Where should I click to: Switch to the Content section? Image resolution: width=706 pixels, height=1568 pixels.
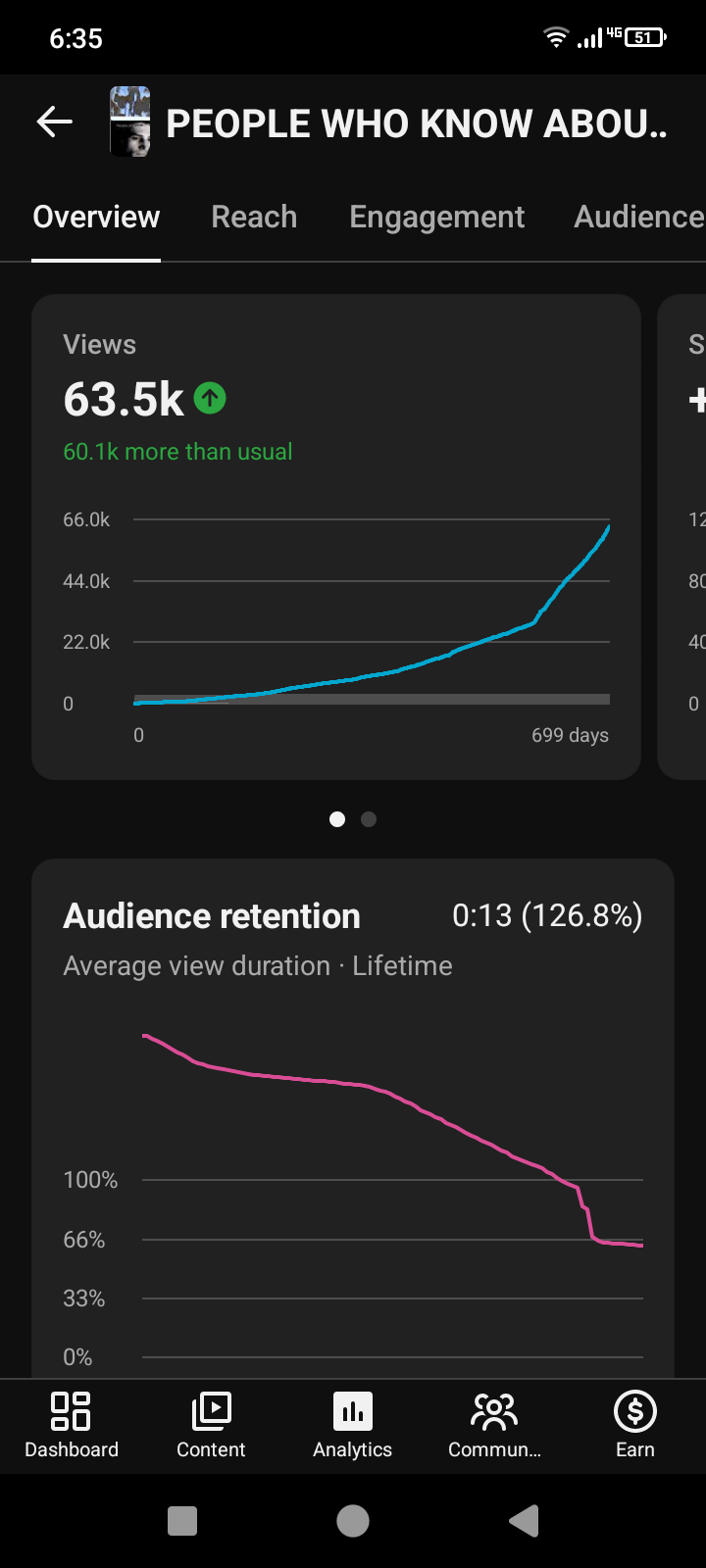click(x=211, y=1426)
